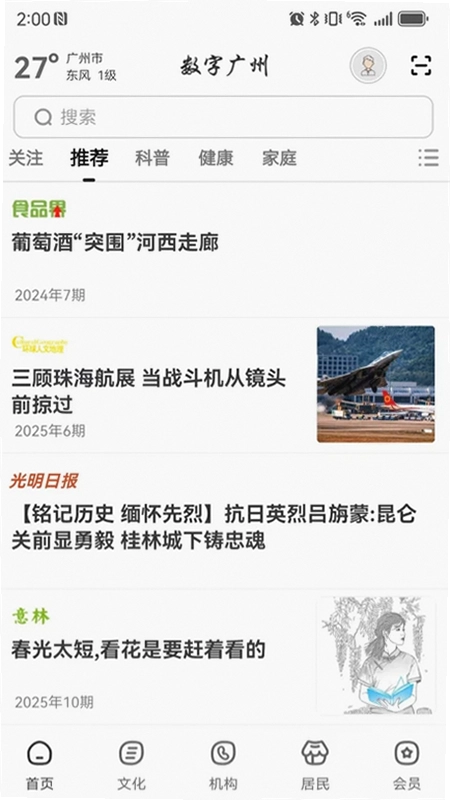Switch to the 关注 tab
This screenshot has width=450, height=800.
click(26, 158)
